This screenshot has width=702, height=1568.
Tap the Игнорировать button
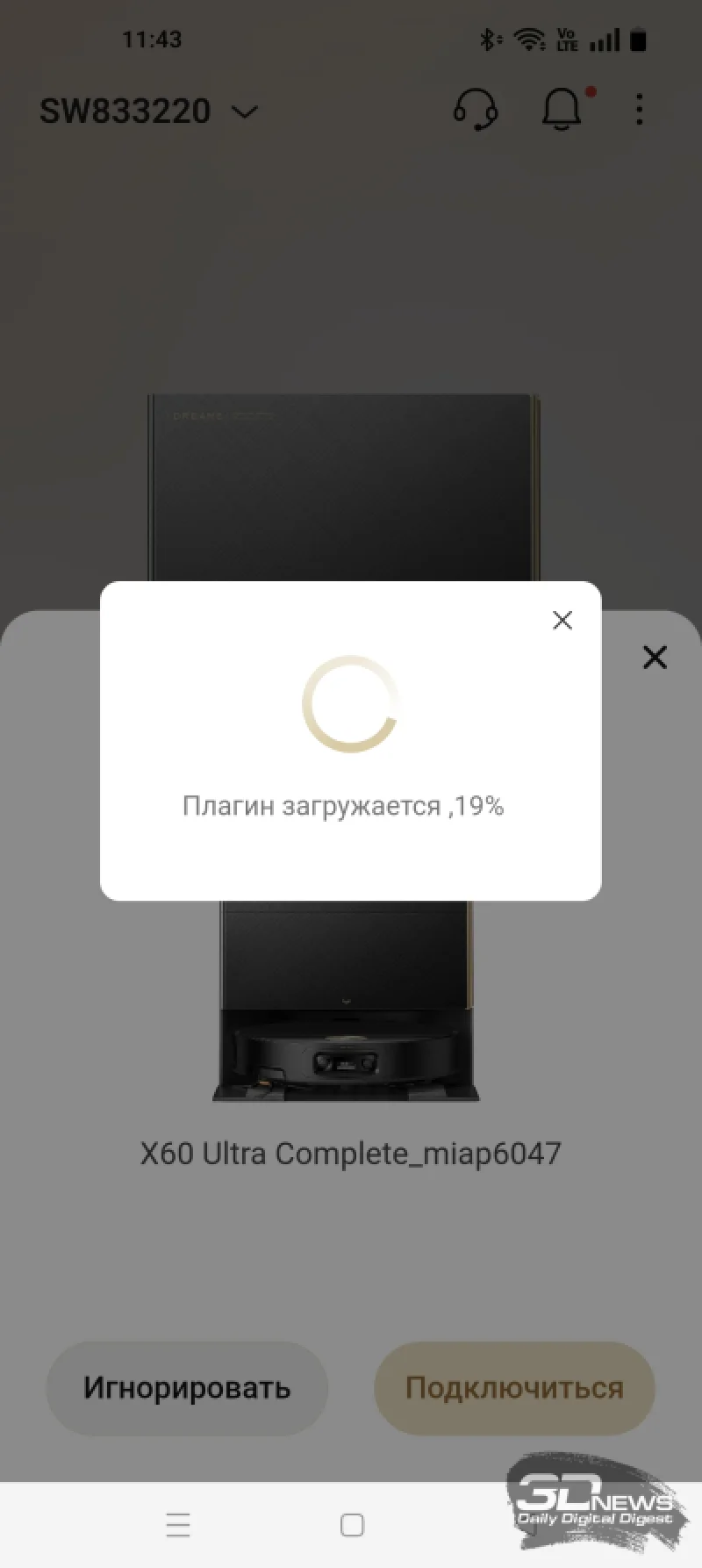click(x=187, y=1388)
